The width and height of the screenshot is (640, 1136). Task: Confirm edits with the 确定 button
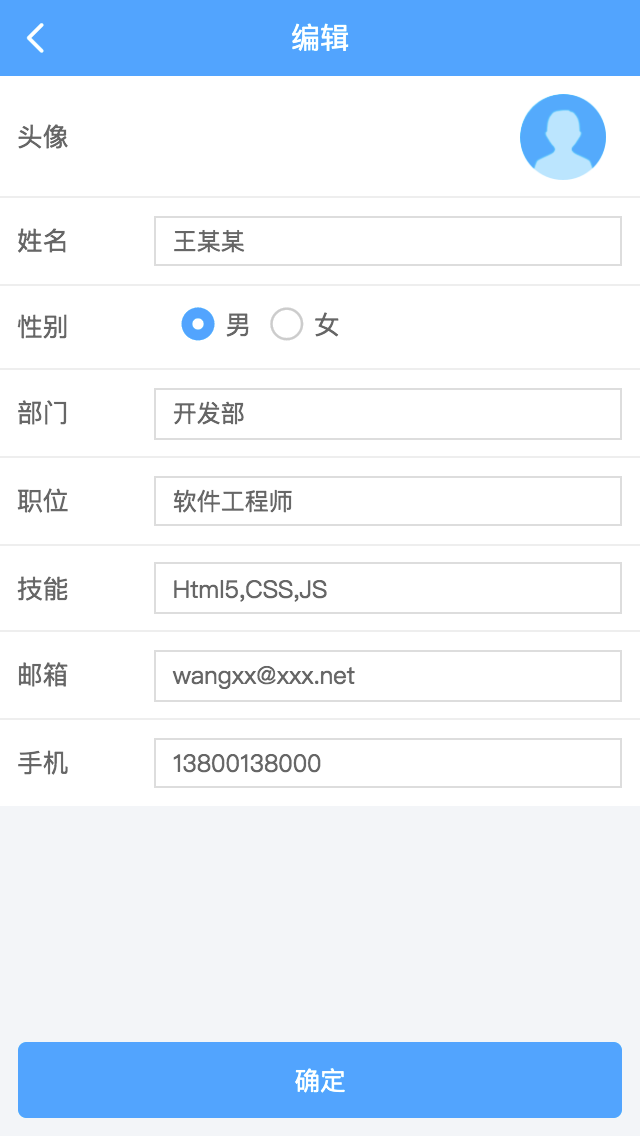click(320, 1080)
